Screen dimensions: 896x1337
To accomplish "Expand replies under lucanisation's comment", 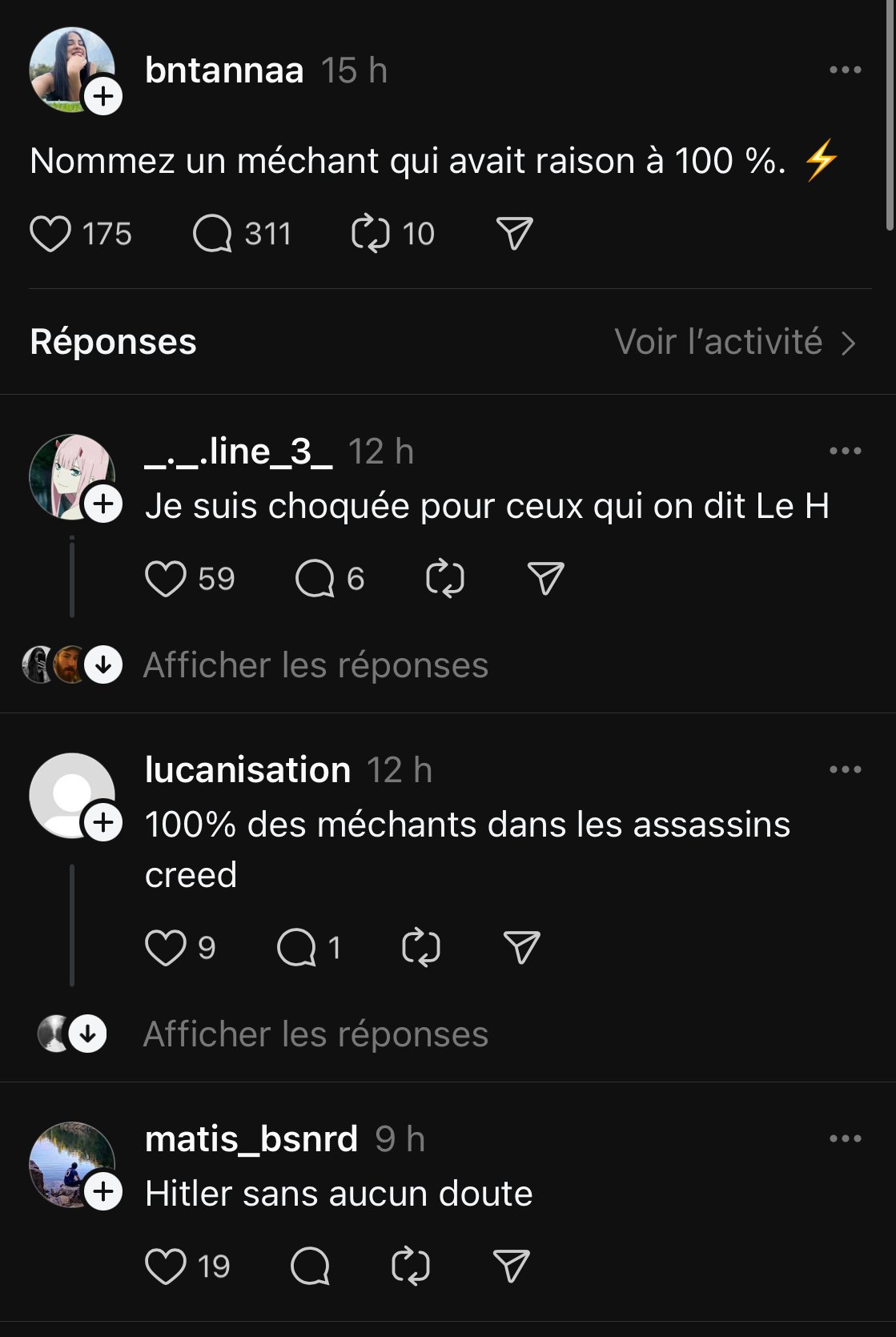I will [315, 1034].
